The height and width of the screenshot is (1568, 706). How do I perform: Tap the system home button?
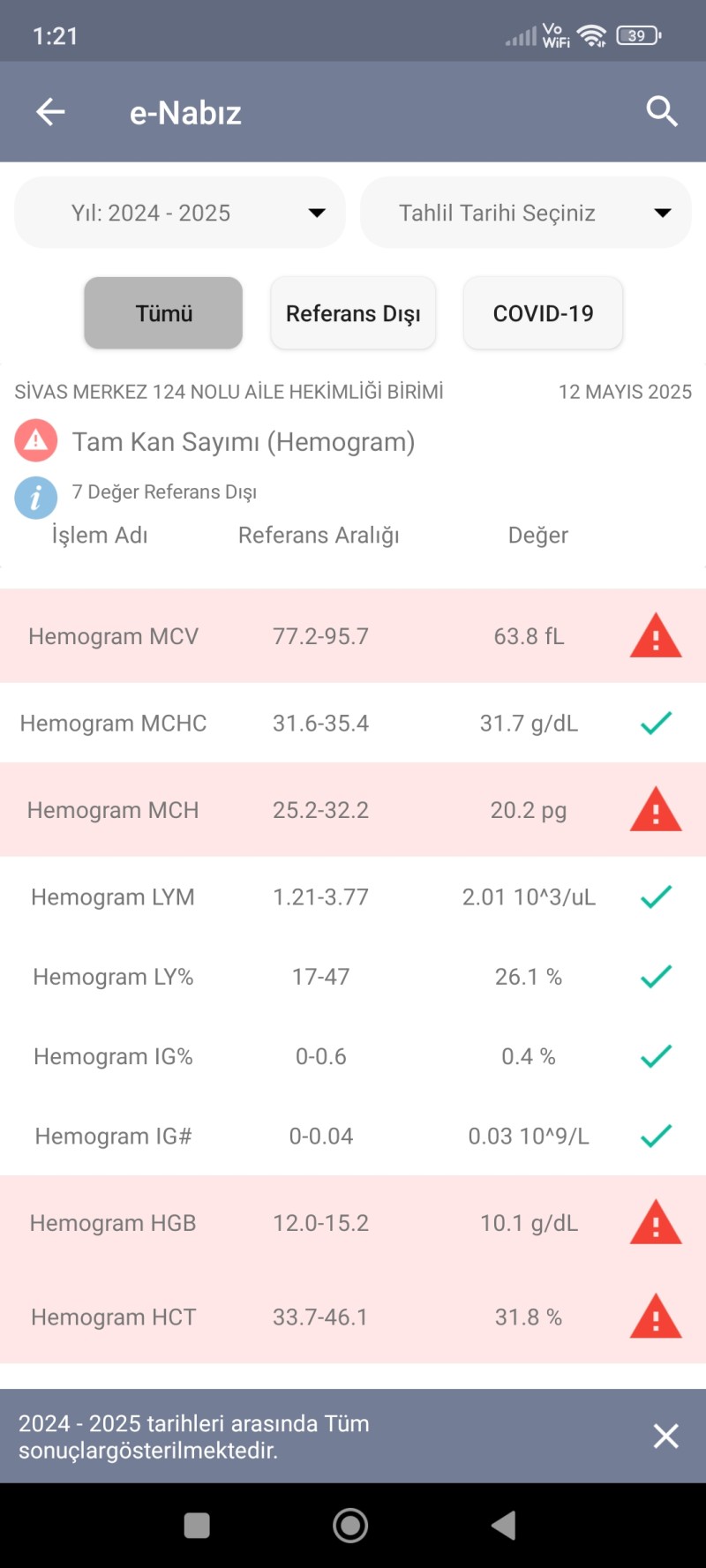pyautogui.click(x=350, y=1526)
